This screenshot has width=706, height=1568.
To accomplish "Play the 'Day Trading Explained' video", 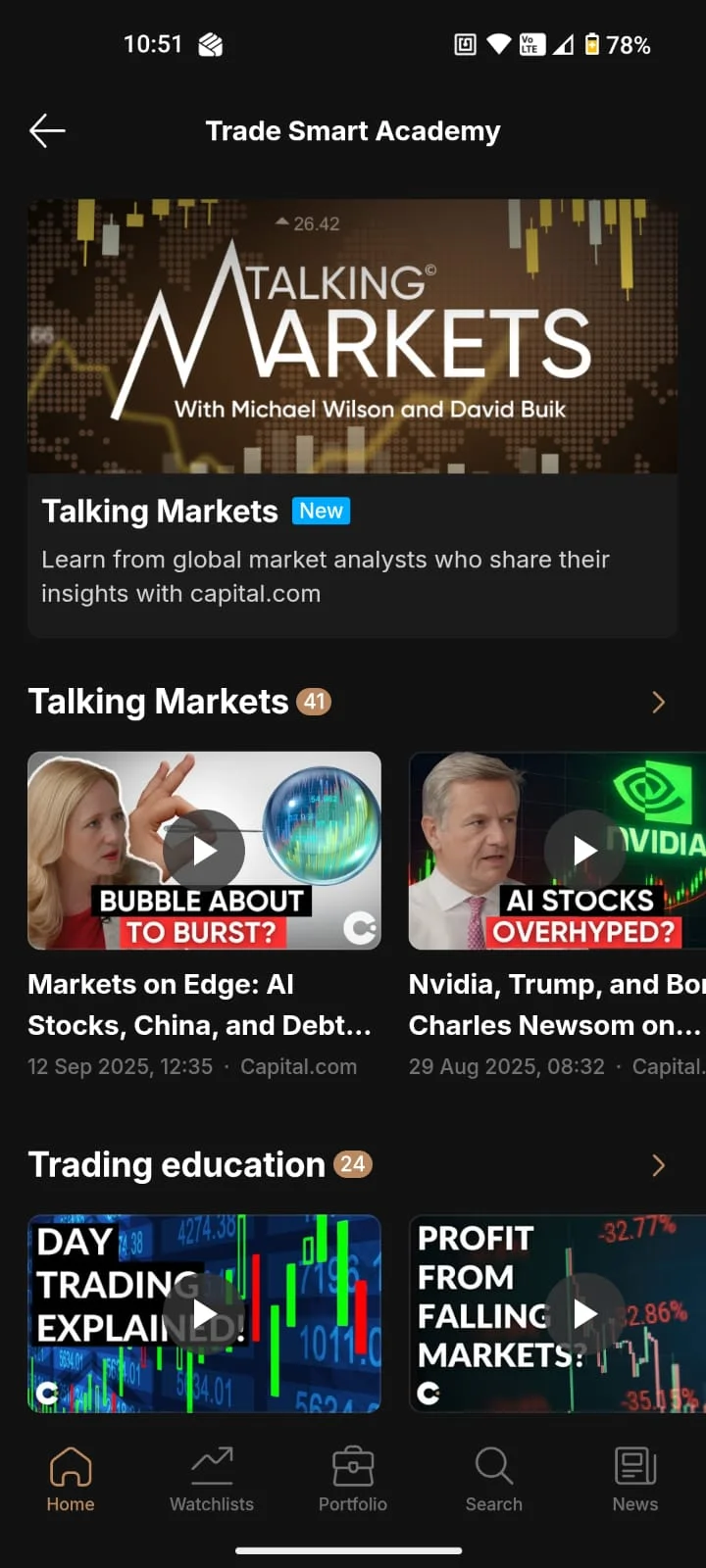I will tap(203, 1314).
